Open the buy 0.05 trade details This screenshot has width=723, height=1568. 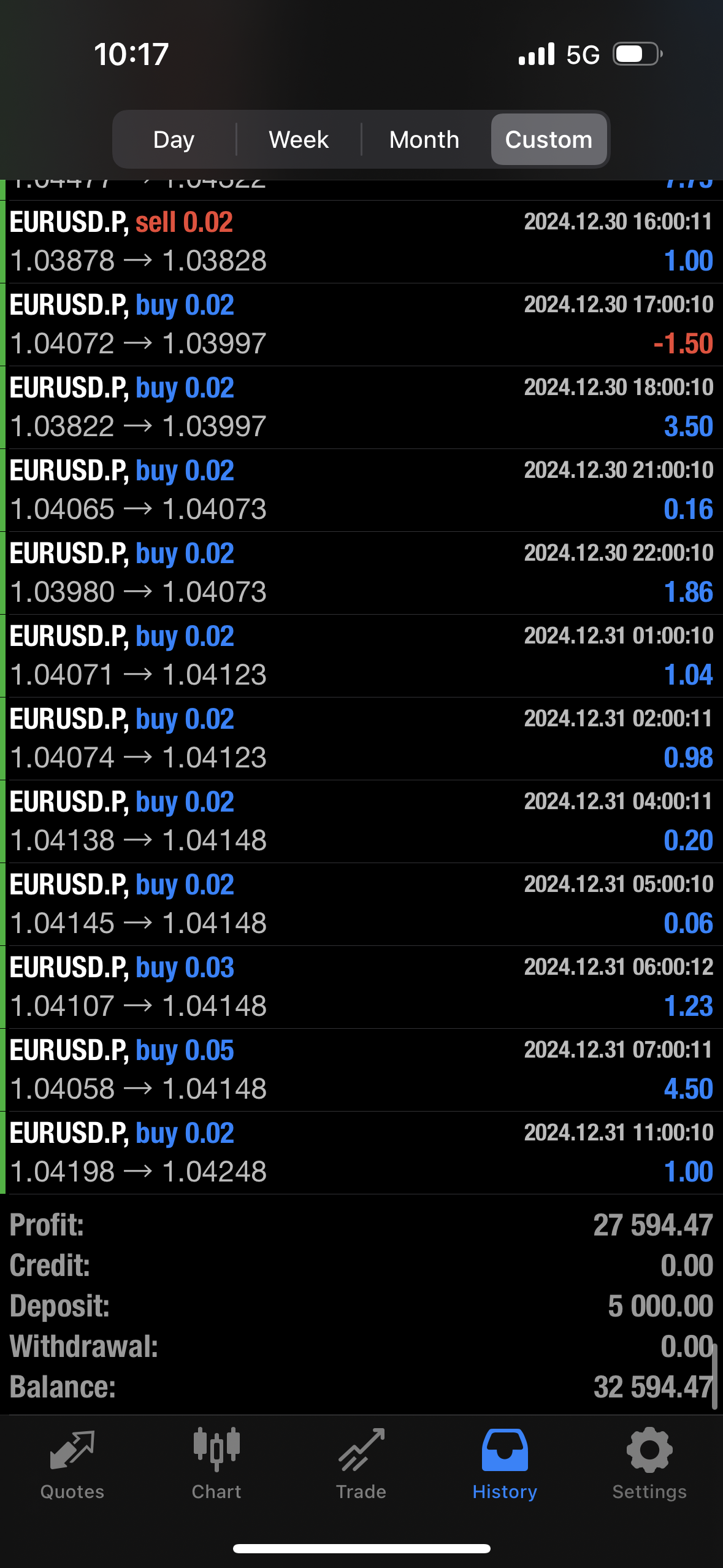361,1070
